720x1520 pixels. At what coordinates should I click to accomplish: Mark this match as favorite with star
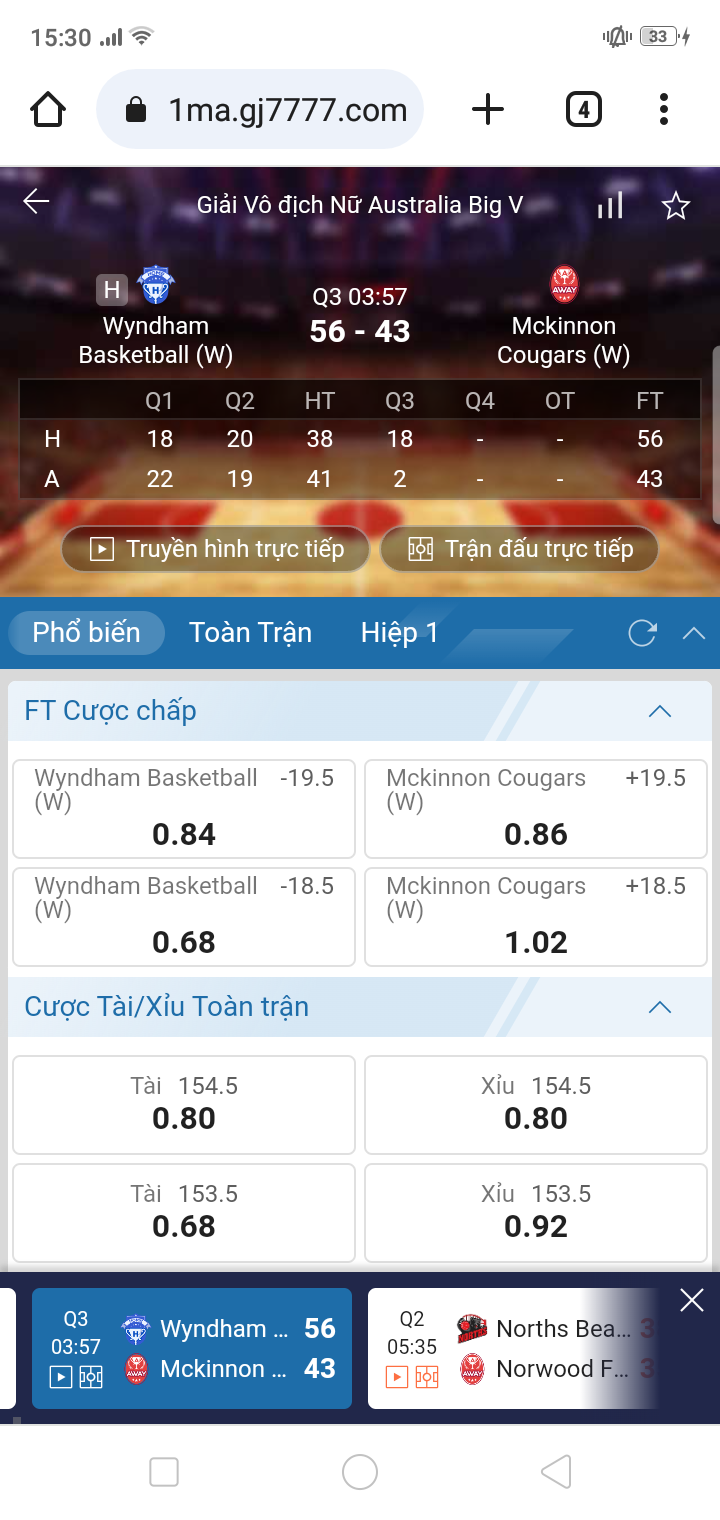676,206
